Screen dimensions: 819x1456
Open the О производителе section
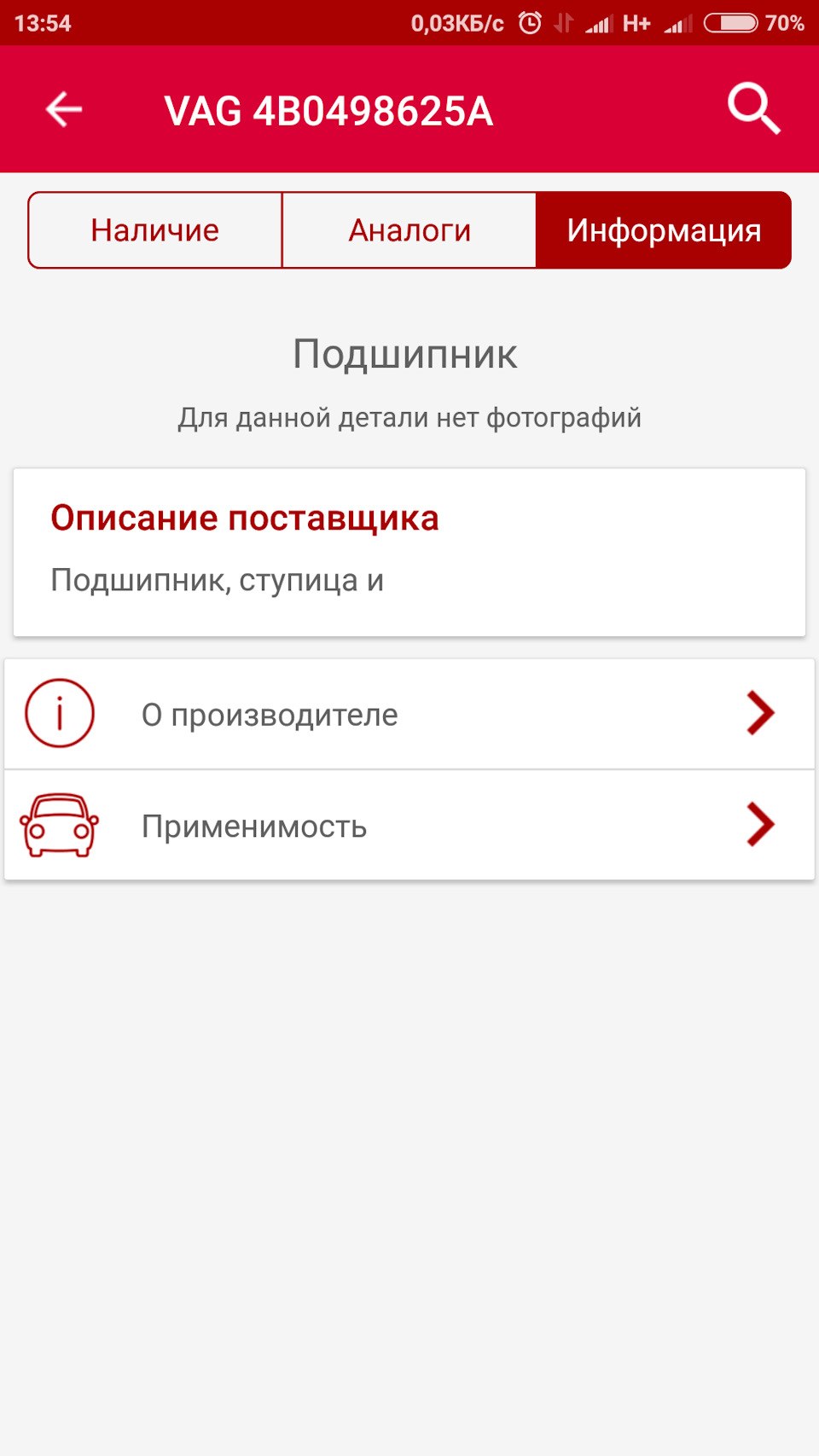coord(270,714)
